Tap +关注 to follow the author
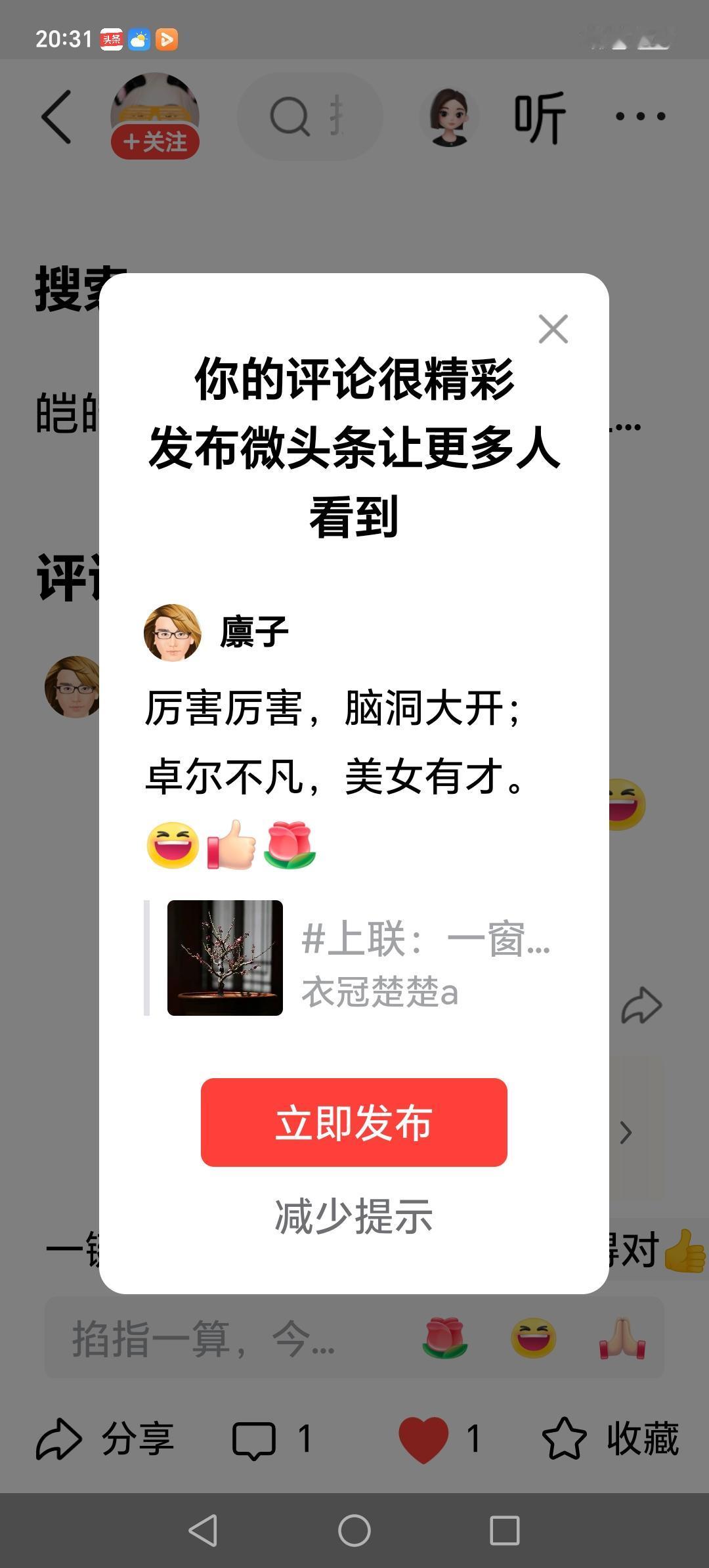This screenshot has width=709, height=1568. [x=155, y=141]
